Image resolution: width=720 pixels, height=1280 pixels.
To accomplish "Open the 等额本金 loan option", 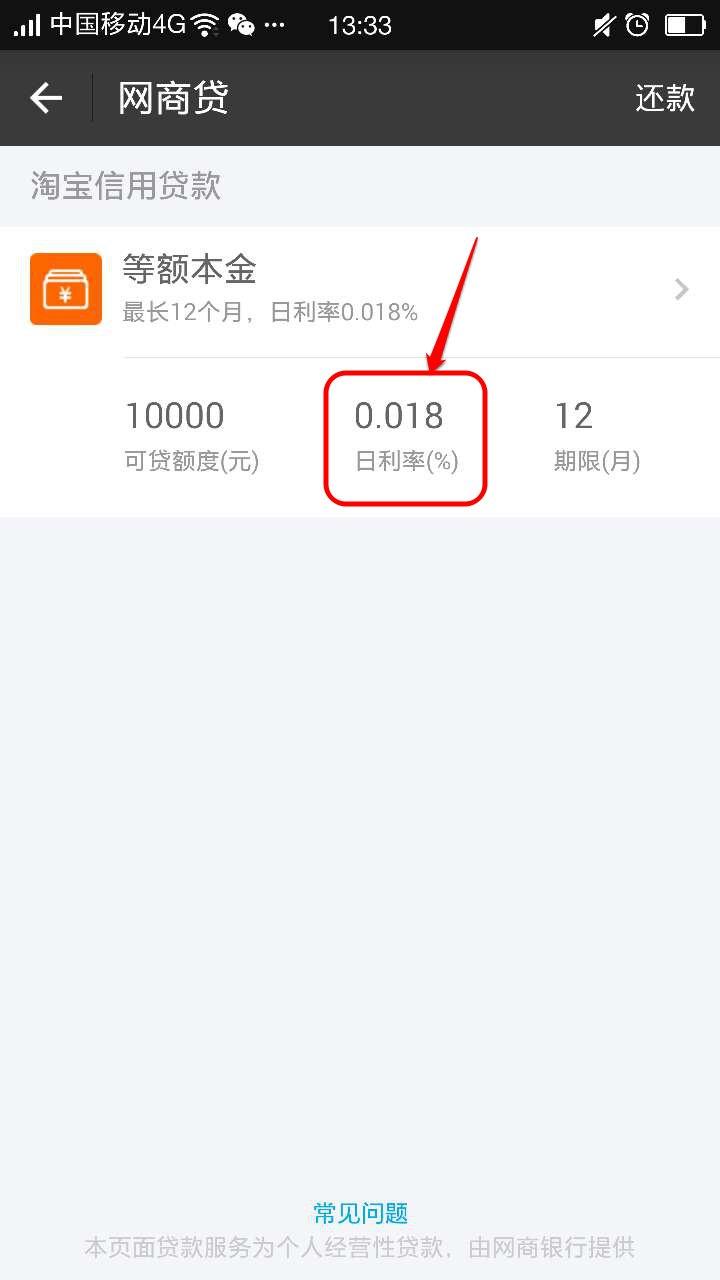I will [360, 290].
